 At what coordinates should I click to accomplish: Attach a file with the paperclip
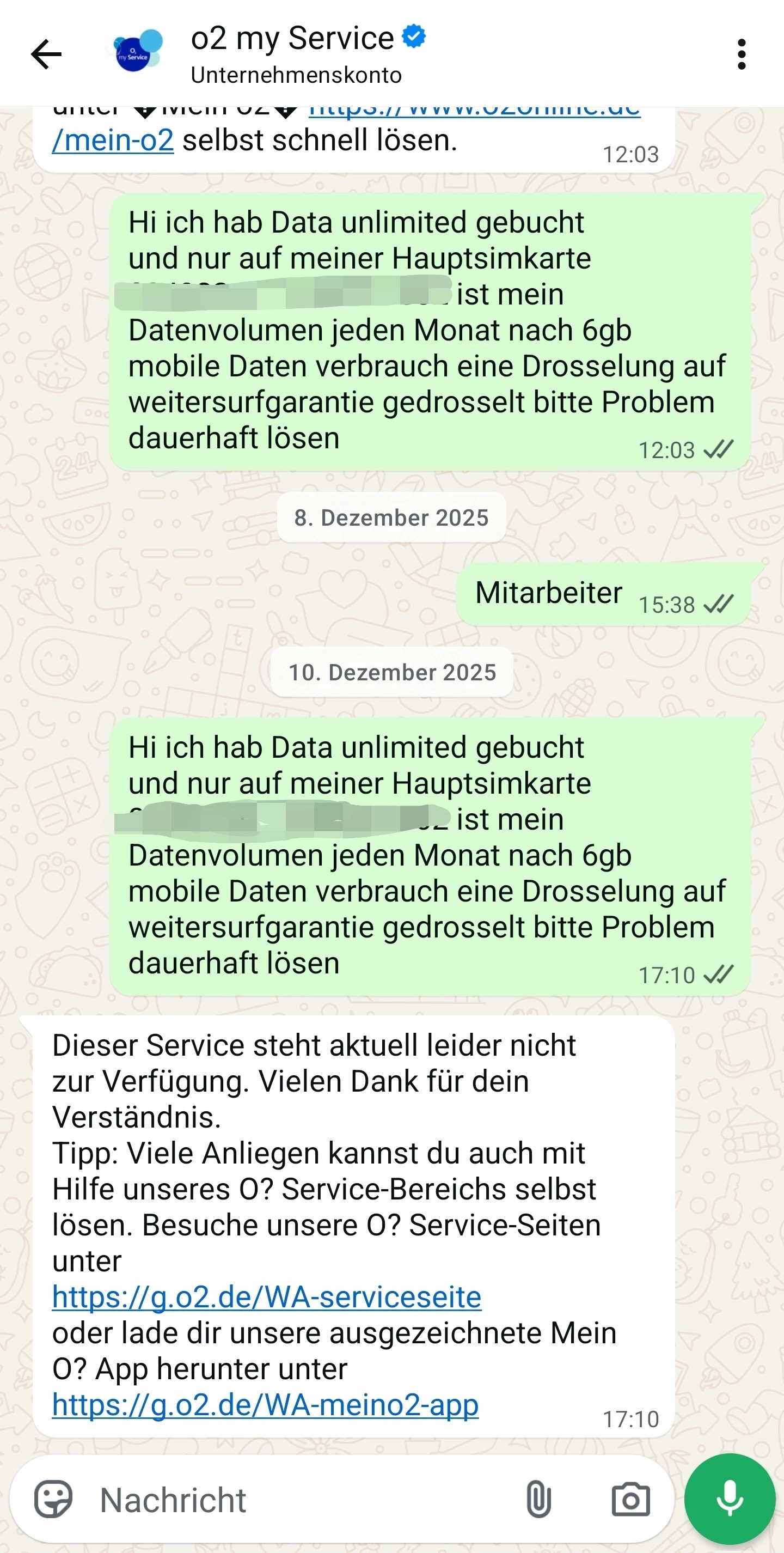[538, 1499]
